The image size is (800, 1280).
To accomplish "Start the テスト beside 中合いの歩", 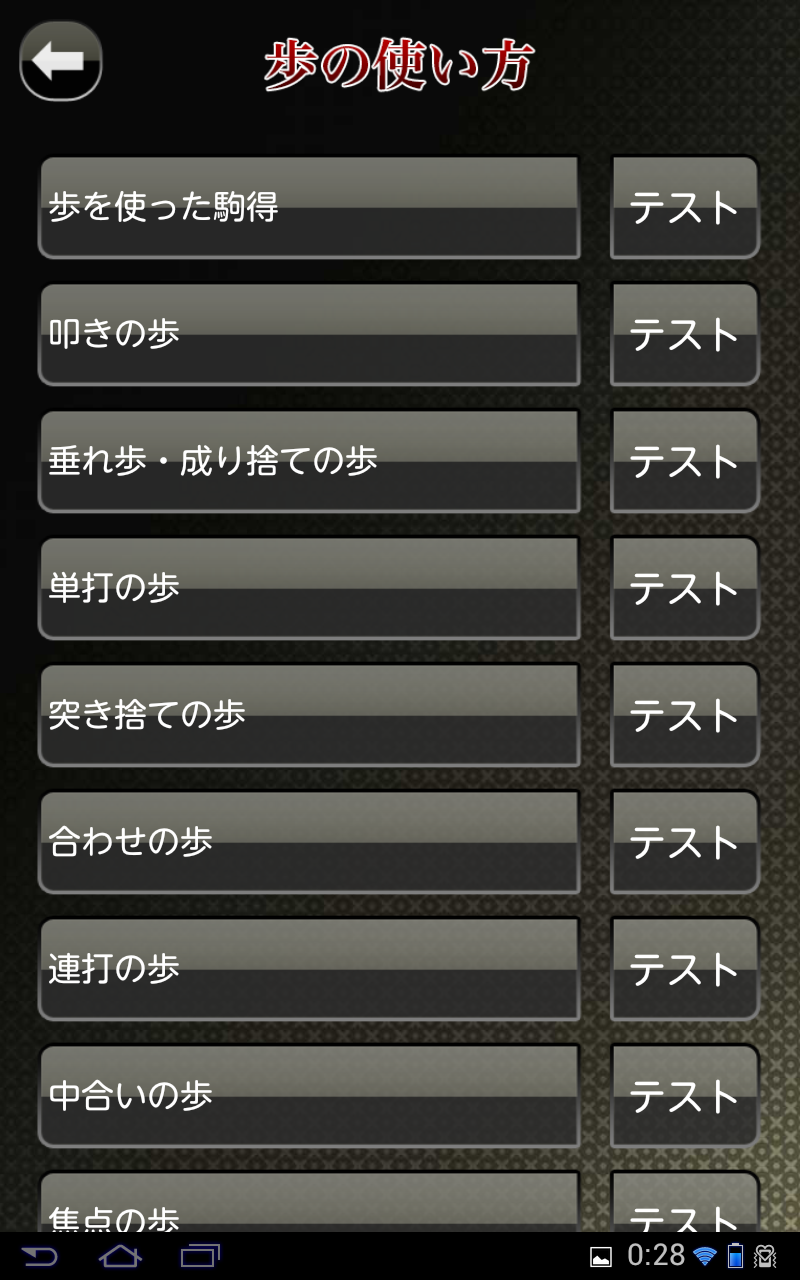I will pyautogui.click(x=684, y=1096).
